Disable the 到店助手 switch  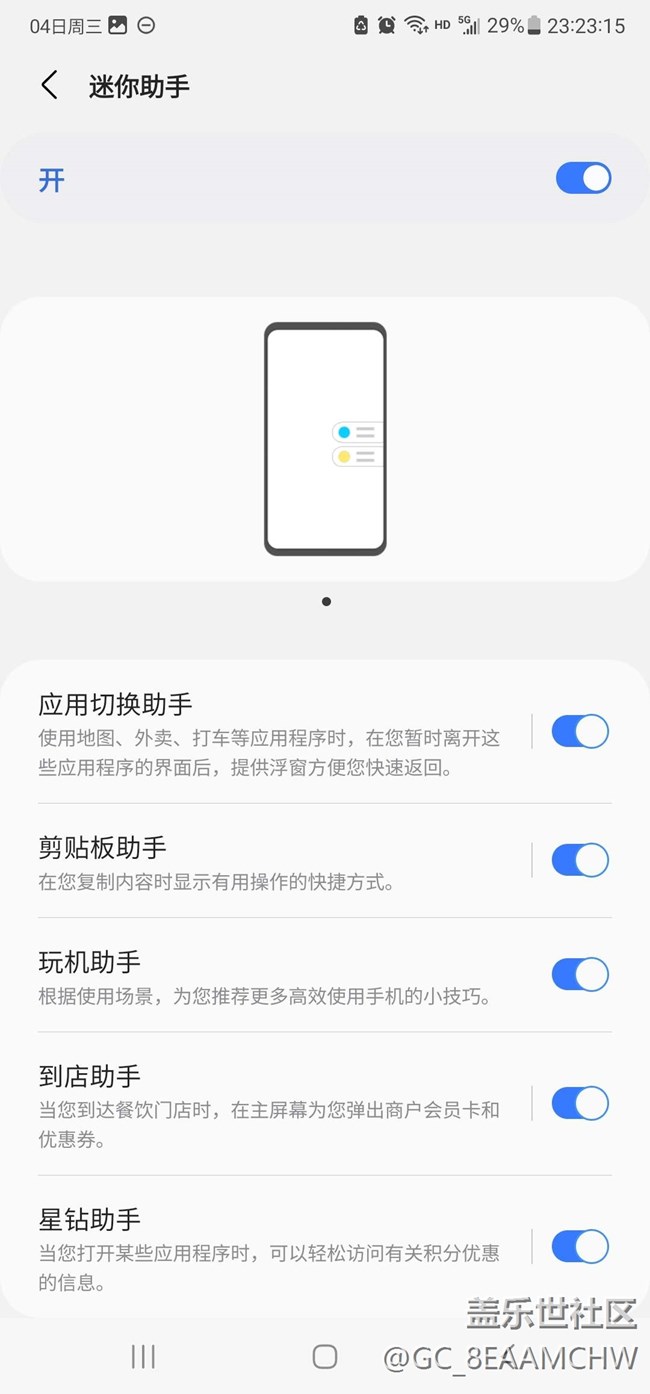[580, 1104]
